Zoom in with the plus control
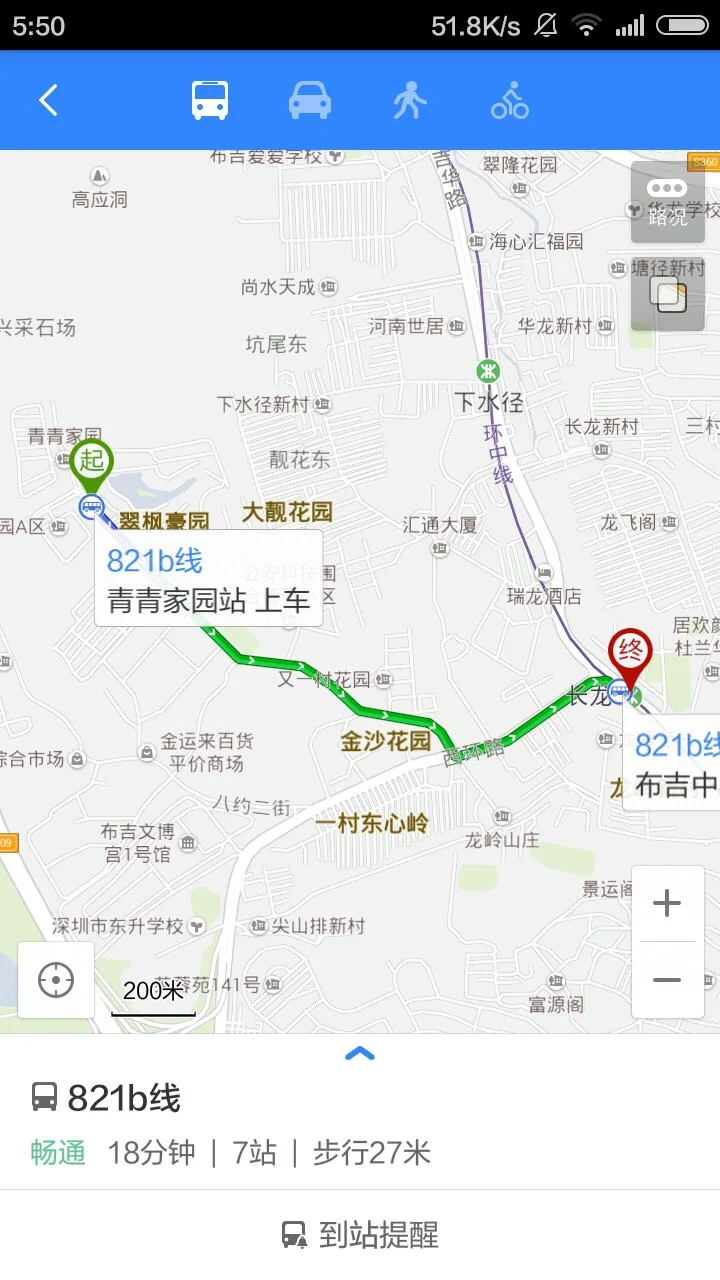 (x=667, y=903)
